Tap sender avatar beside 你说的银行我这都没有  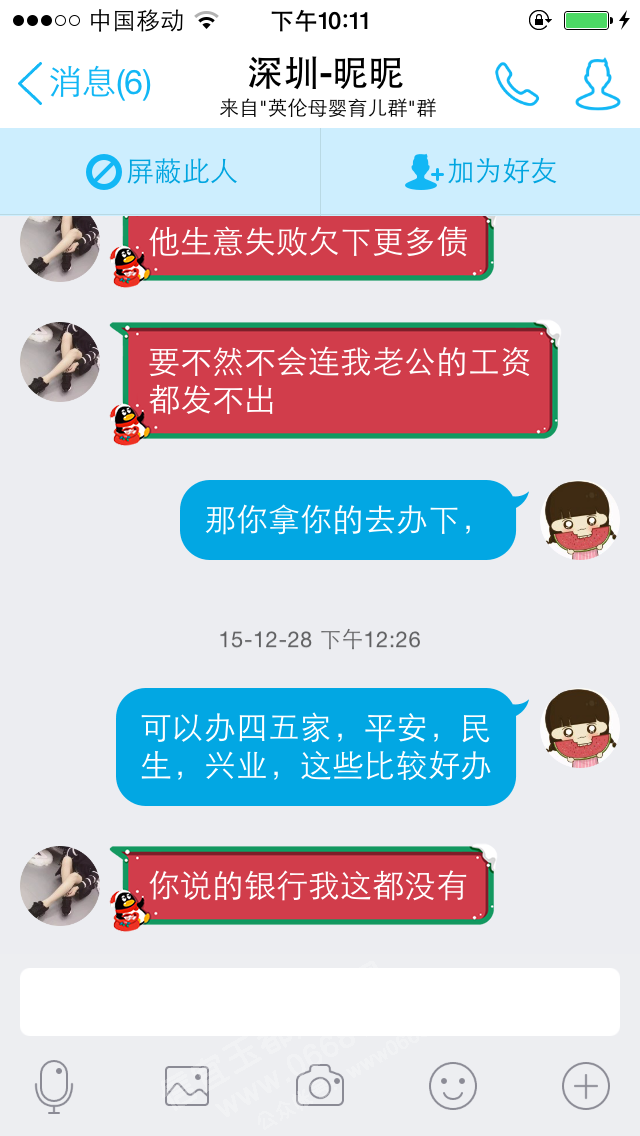tap(59, 885)
